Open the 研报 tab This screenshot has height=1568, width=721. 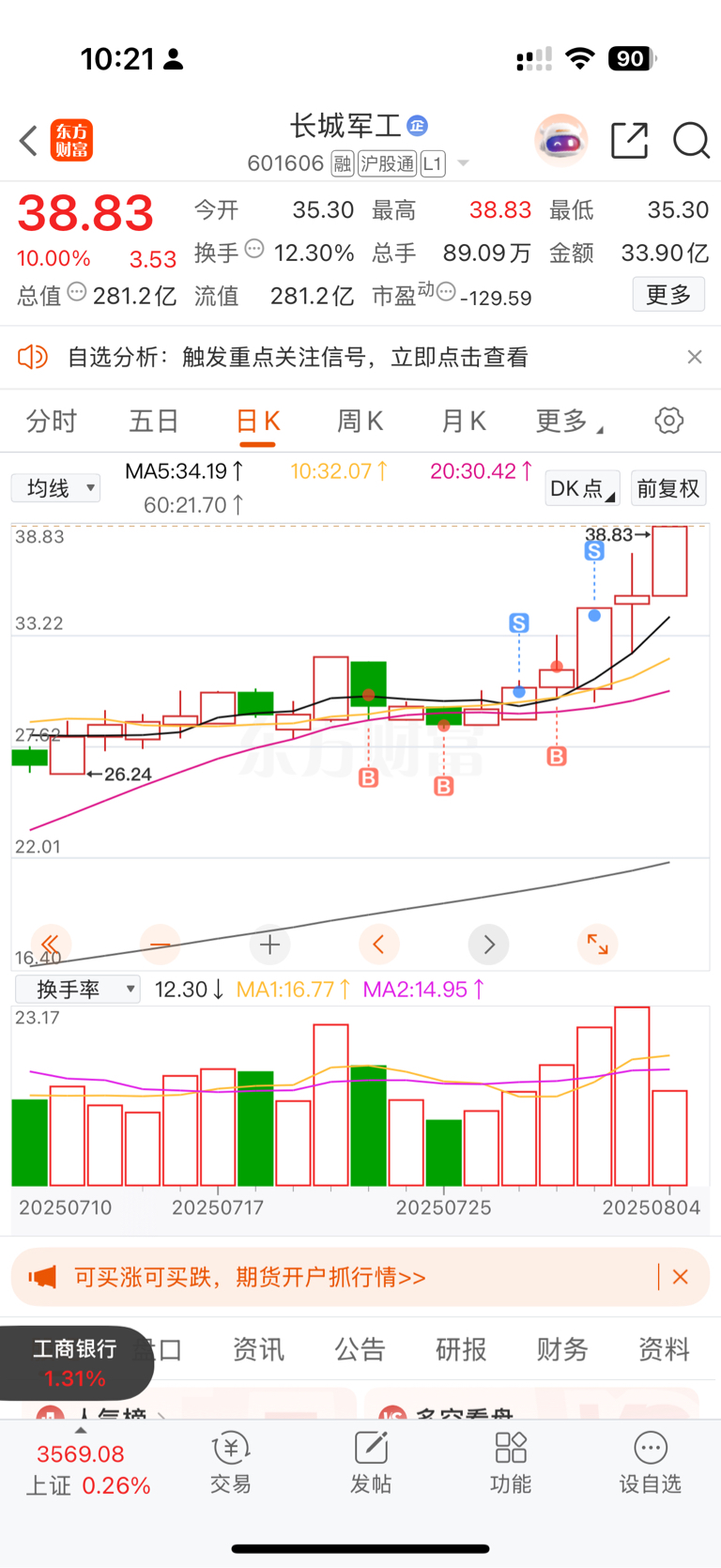pyautogui.click(x=461, y=1349)
